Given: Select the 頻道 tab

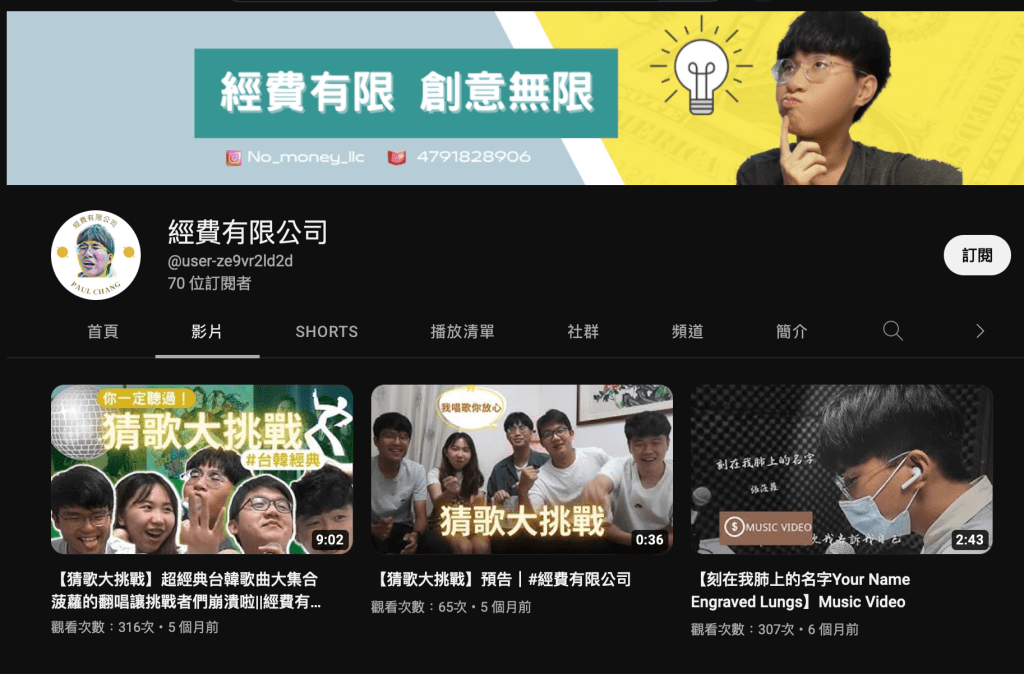Looking at the screenshot, I should [687, 332].
